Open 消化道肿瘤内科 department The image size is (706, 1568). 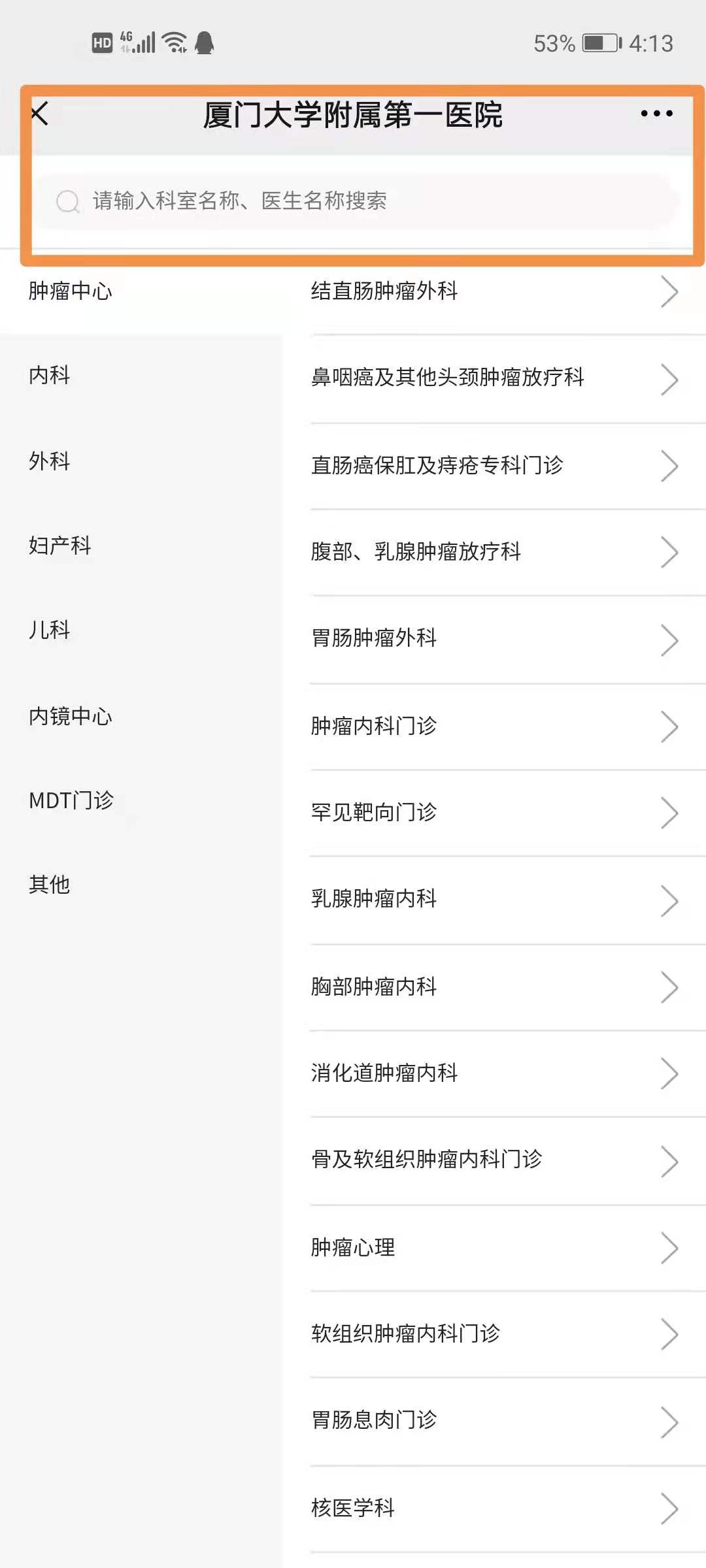tap(494, 1073)
